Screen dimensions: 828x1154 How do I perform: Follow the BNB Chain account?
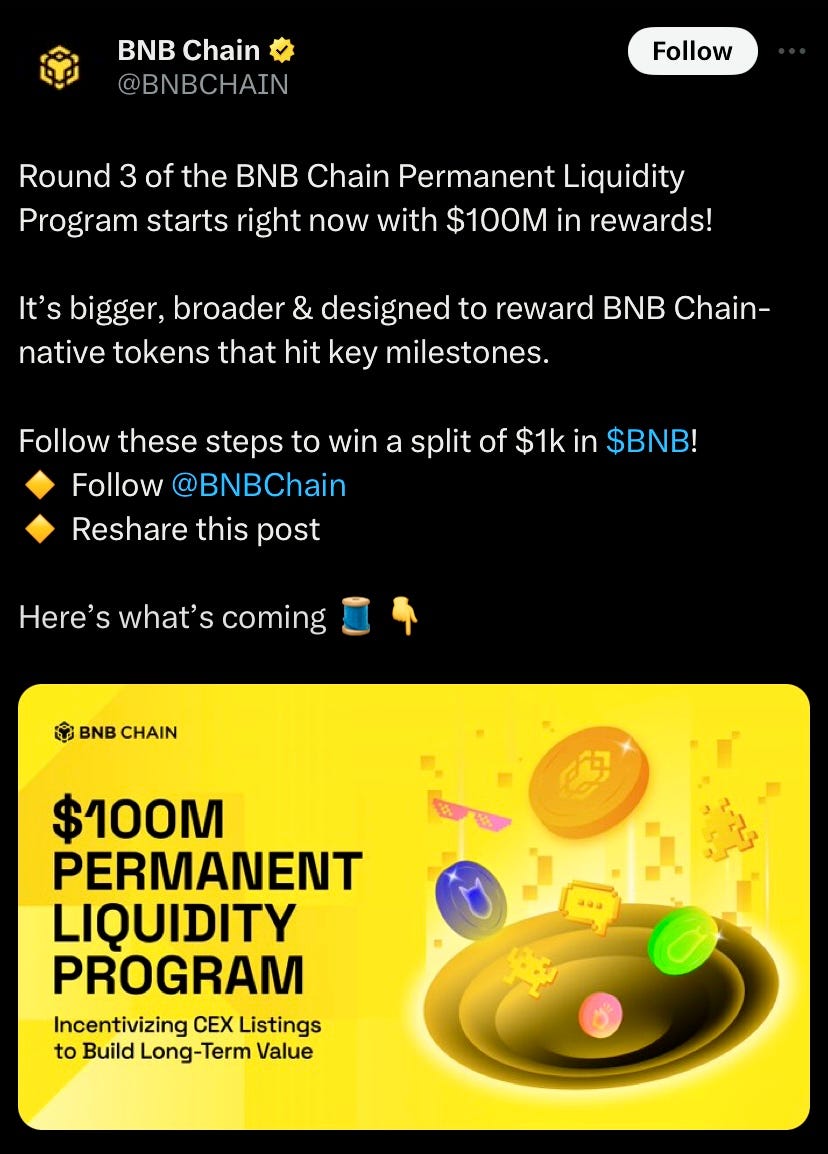[692, 51]
